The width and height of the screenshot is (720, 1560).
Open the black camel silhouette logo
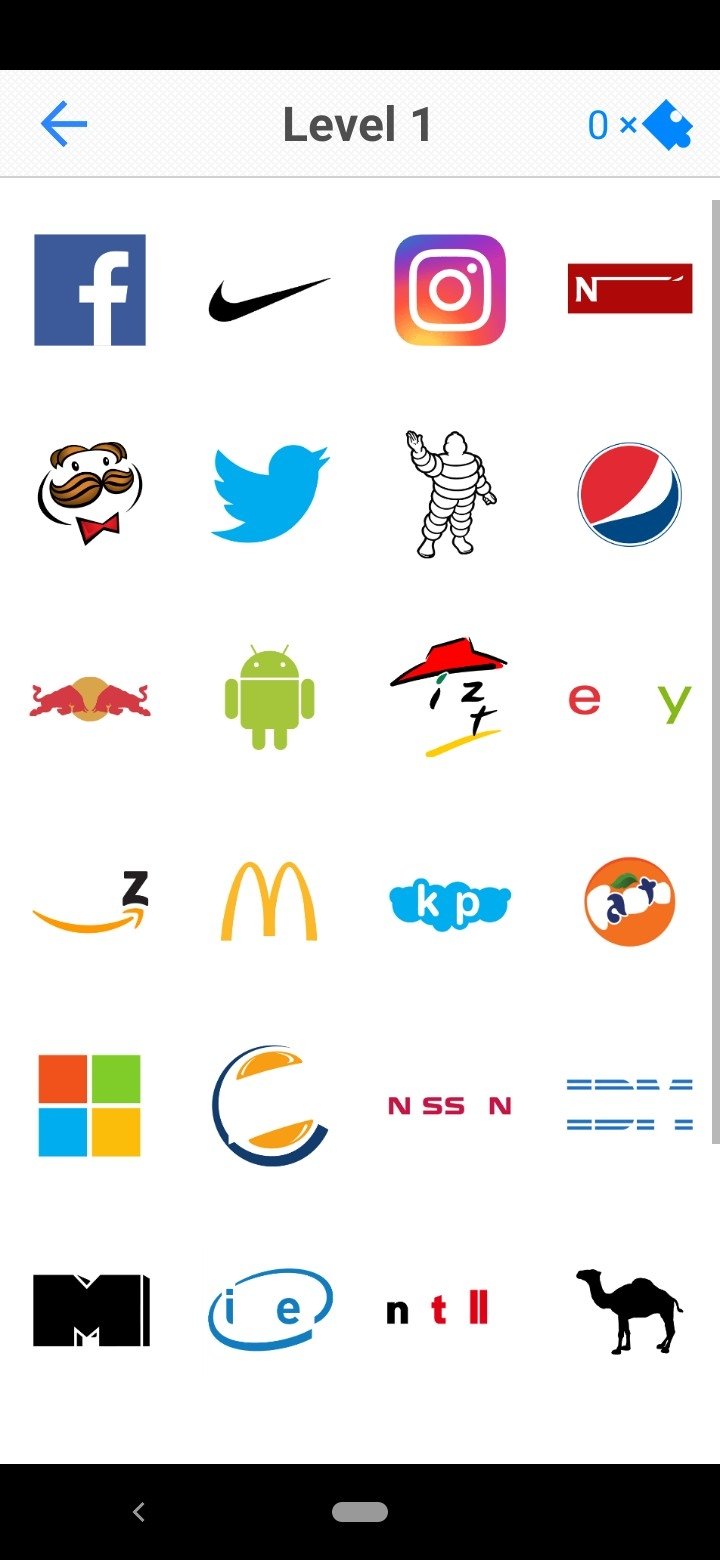click(630, 1311)
